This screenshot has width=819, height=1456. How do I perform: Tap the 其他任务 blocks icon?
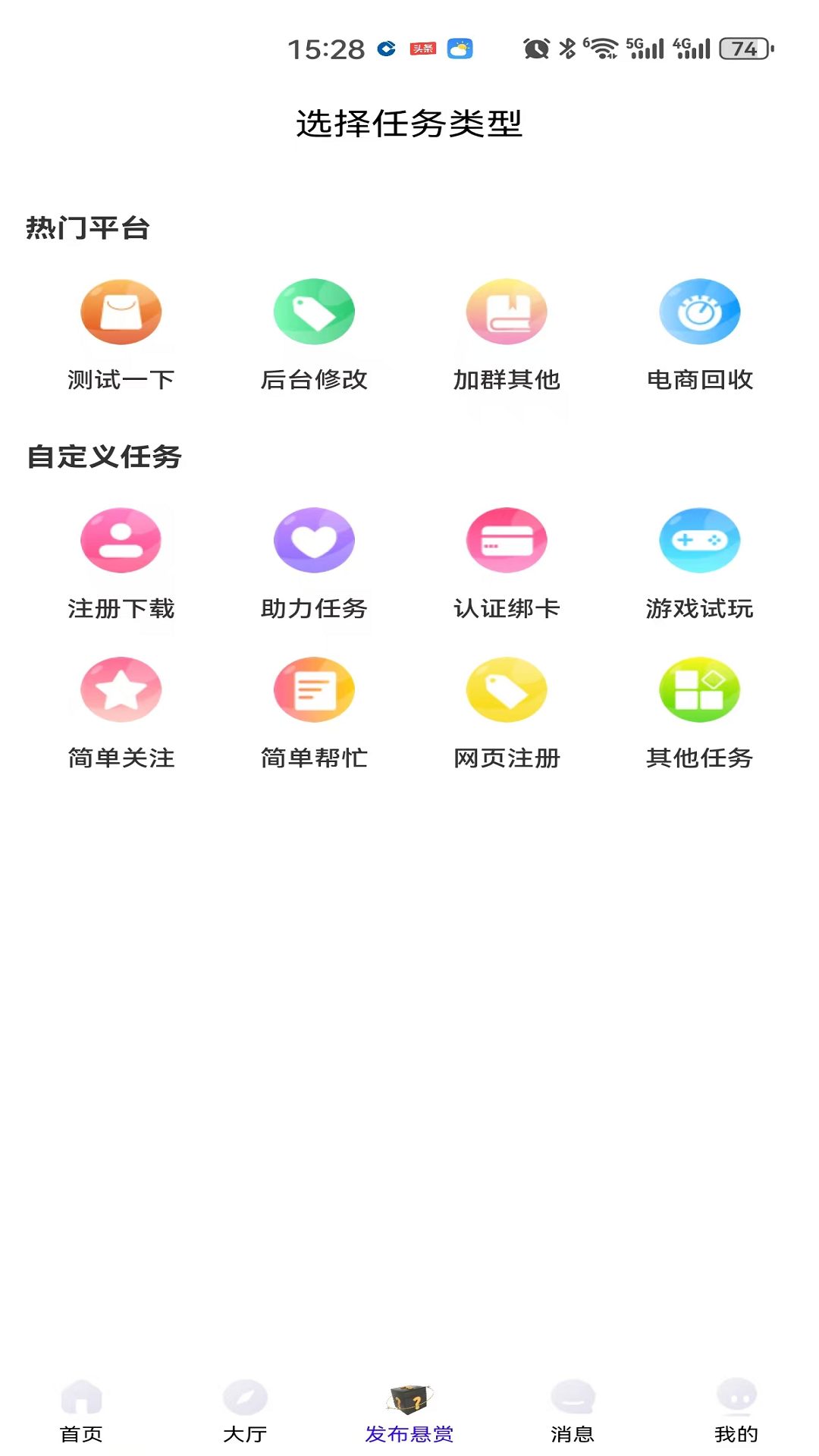pos(700,689)
